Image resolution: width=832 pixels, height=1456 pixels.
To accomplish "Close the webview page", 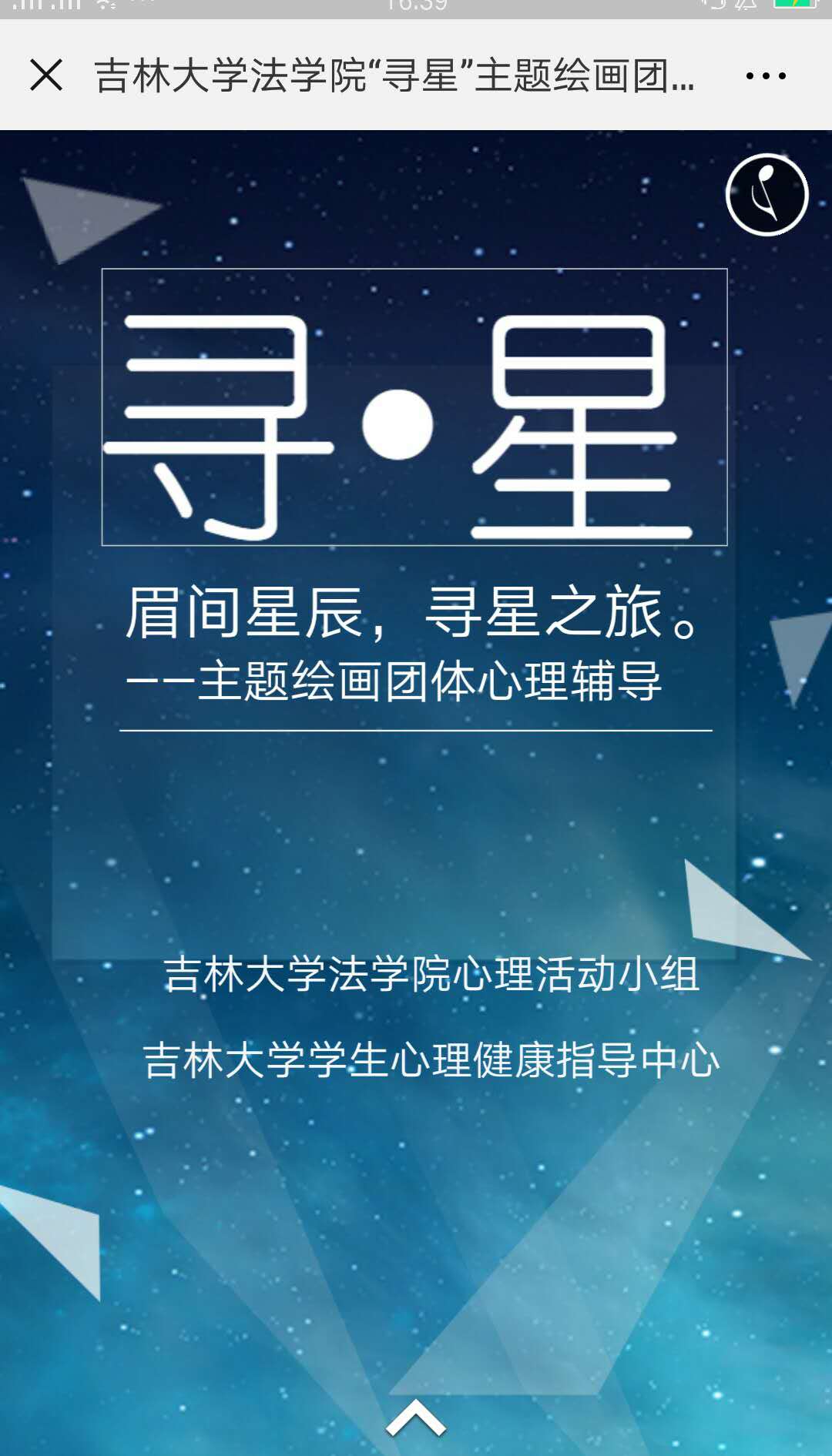I will 46,75.
